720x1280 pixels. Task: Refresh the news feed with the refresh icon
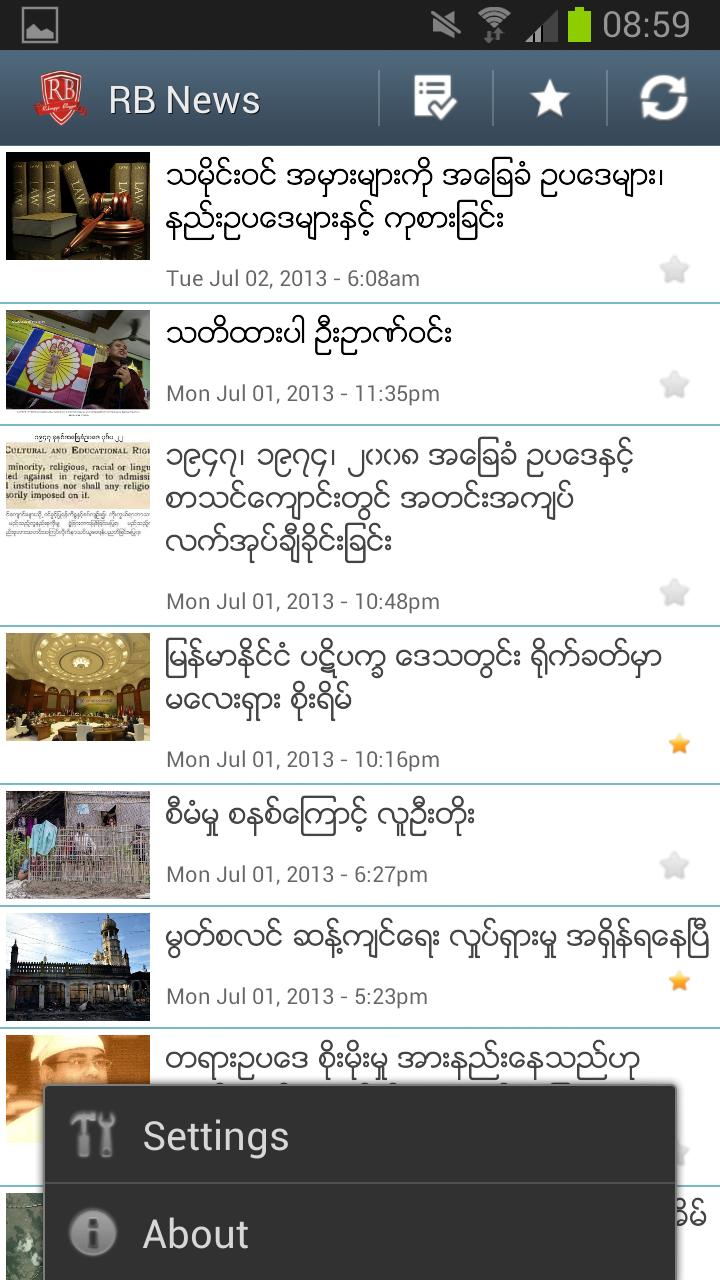tap(664, 97)
